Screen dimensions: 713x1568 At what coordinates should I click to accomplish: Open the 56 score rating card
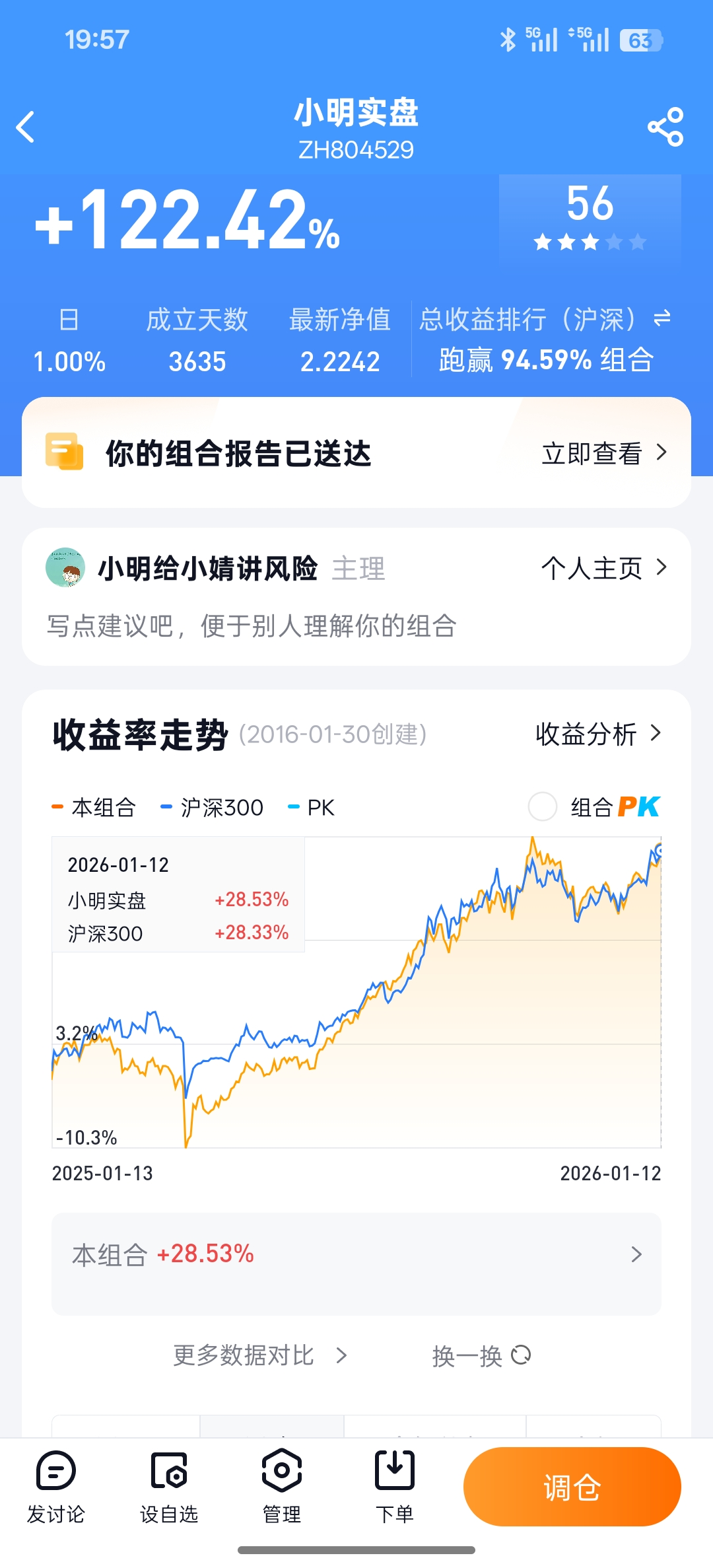pyautogui.click(x=590, y=218)
